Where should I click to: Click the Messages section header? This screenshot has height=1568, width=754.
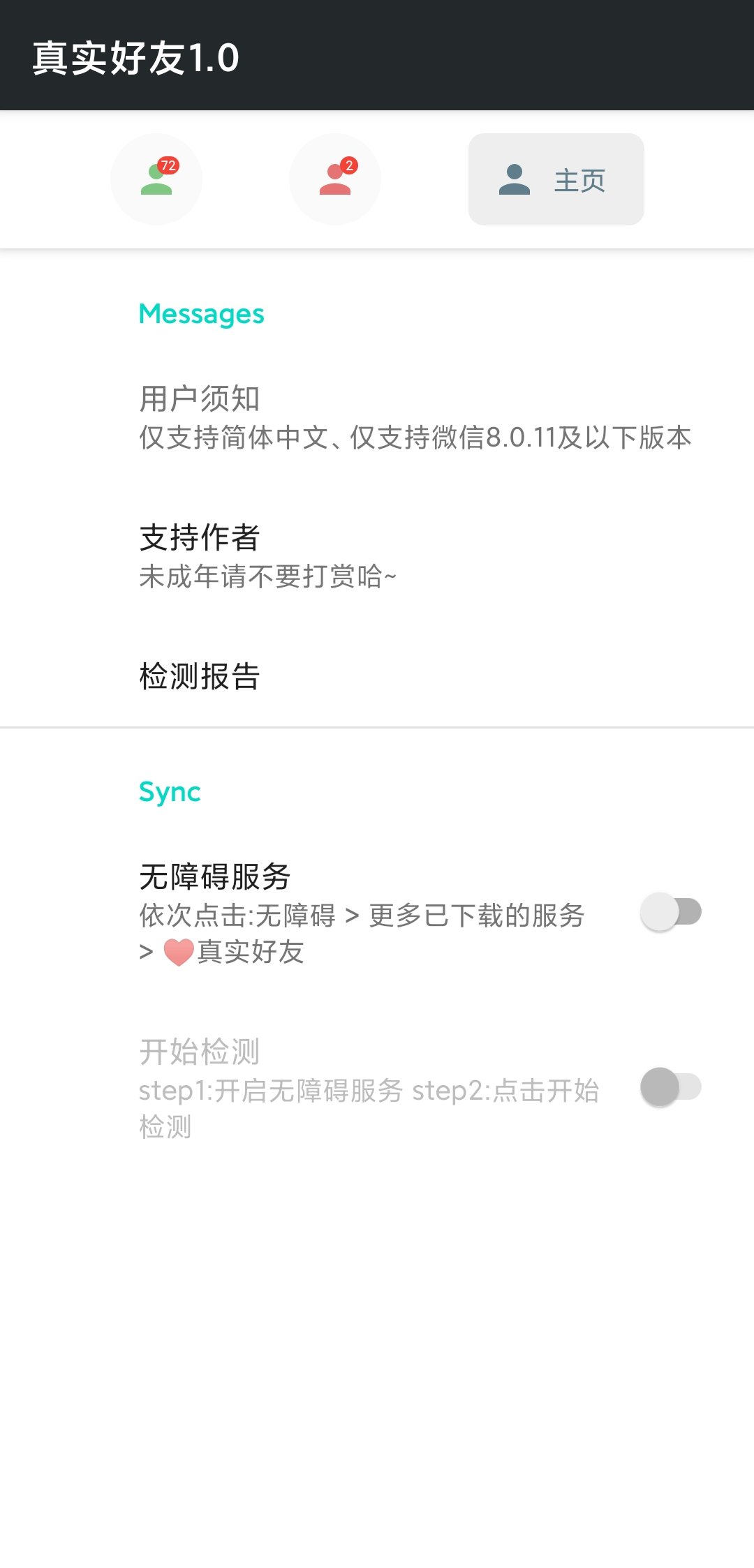coord(201,314)
